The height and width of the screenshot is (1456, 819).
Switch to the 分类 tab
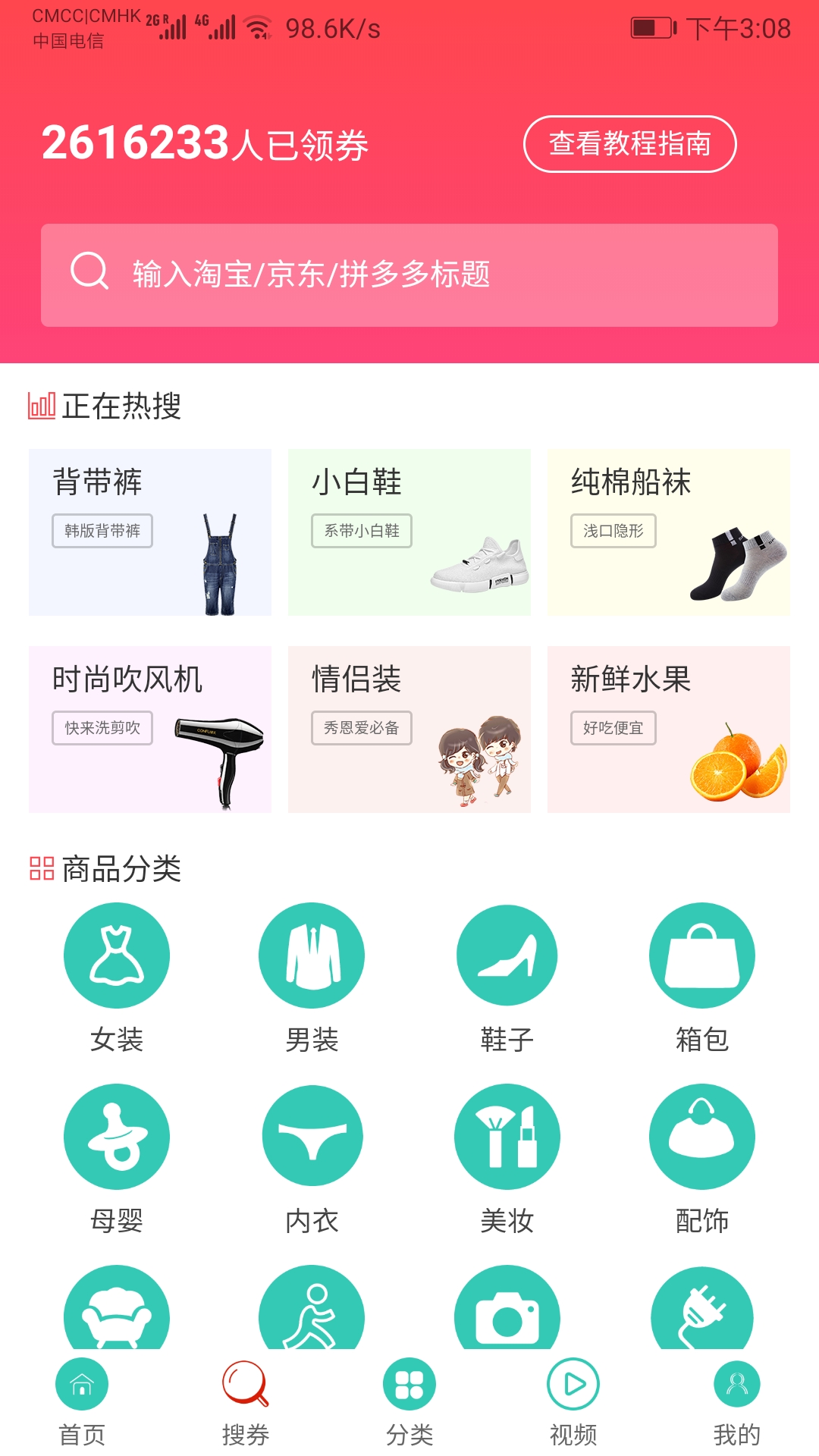409,1403
